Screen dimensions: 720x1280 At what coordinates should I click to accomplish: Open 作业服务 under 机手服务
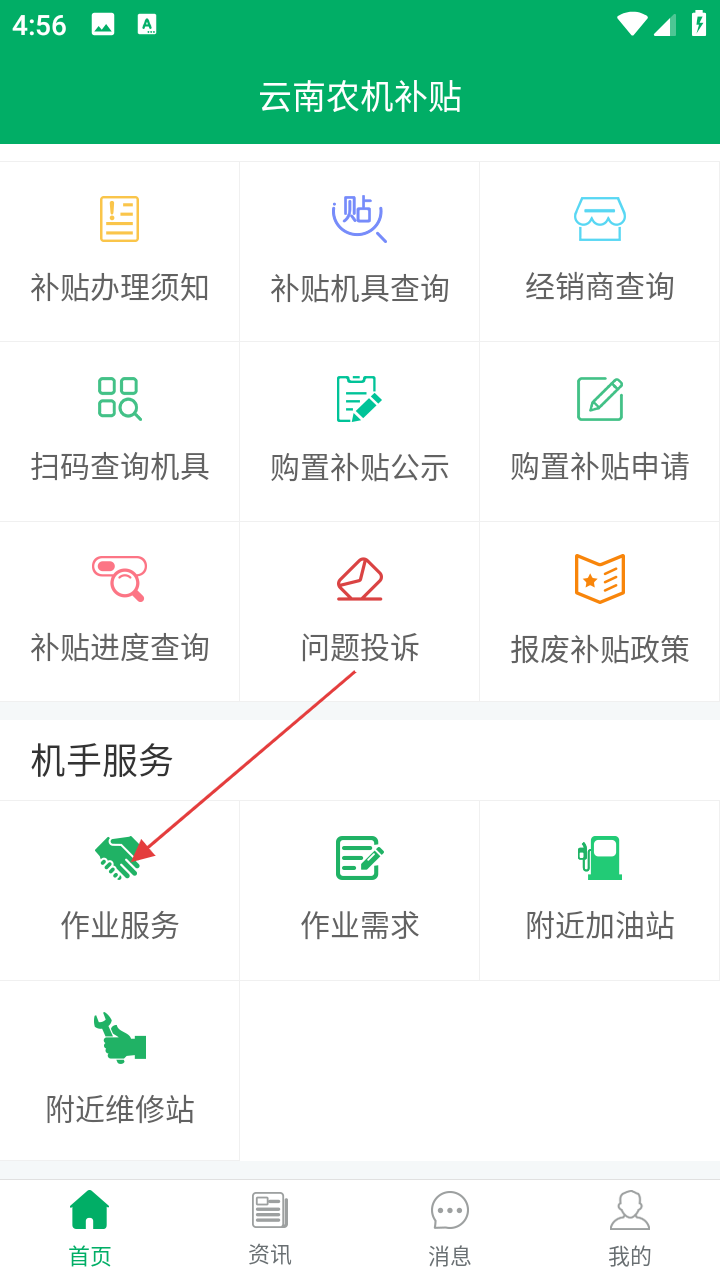point(120,891)
